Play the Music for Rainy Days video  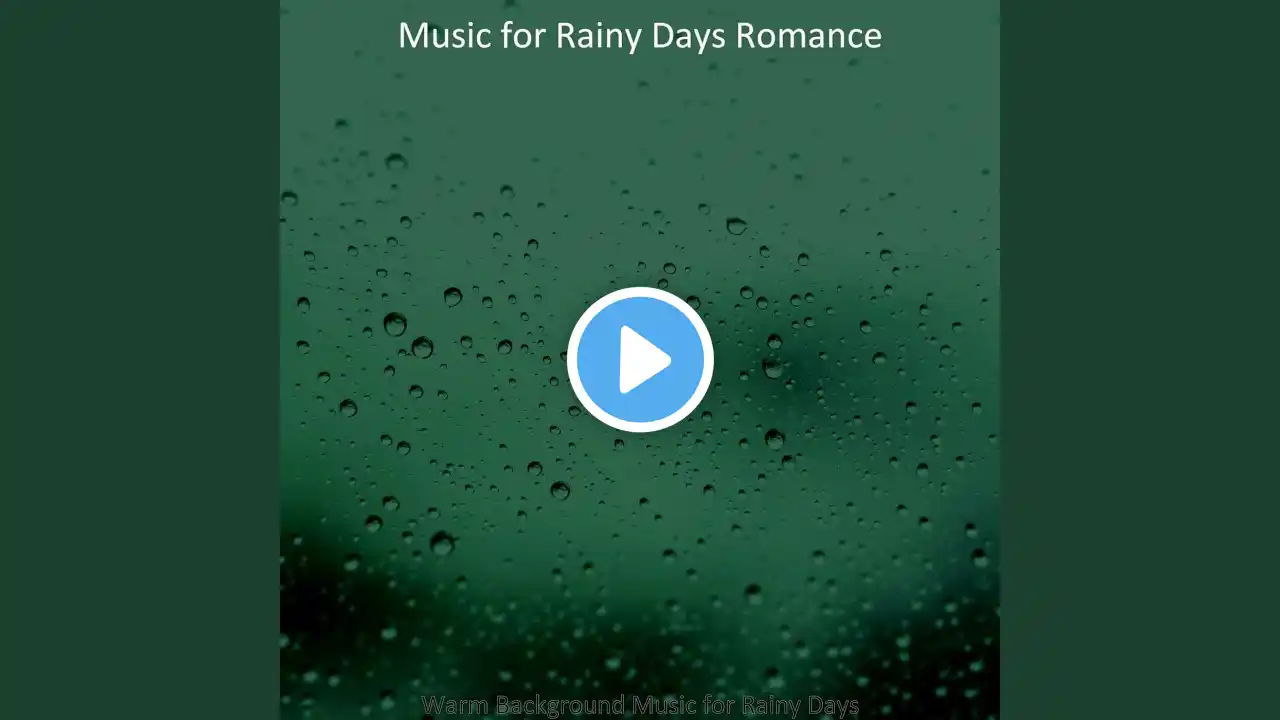tap(640, 360)
